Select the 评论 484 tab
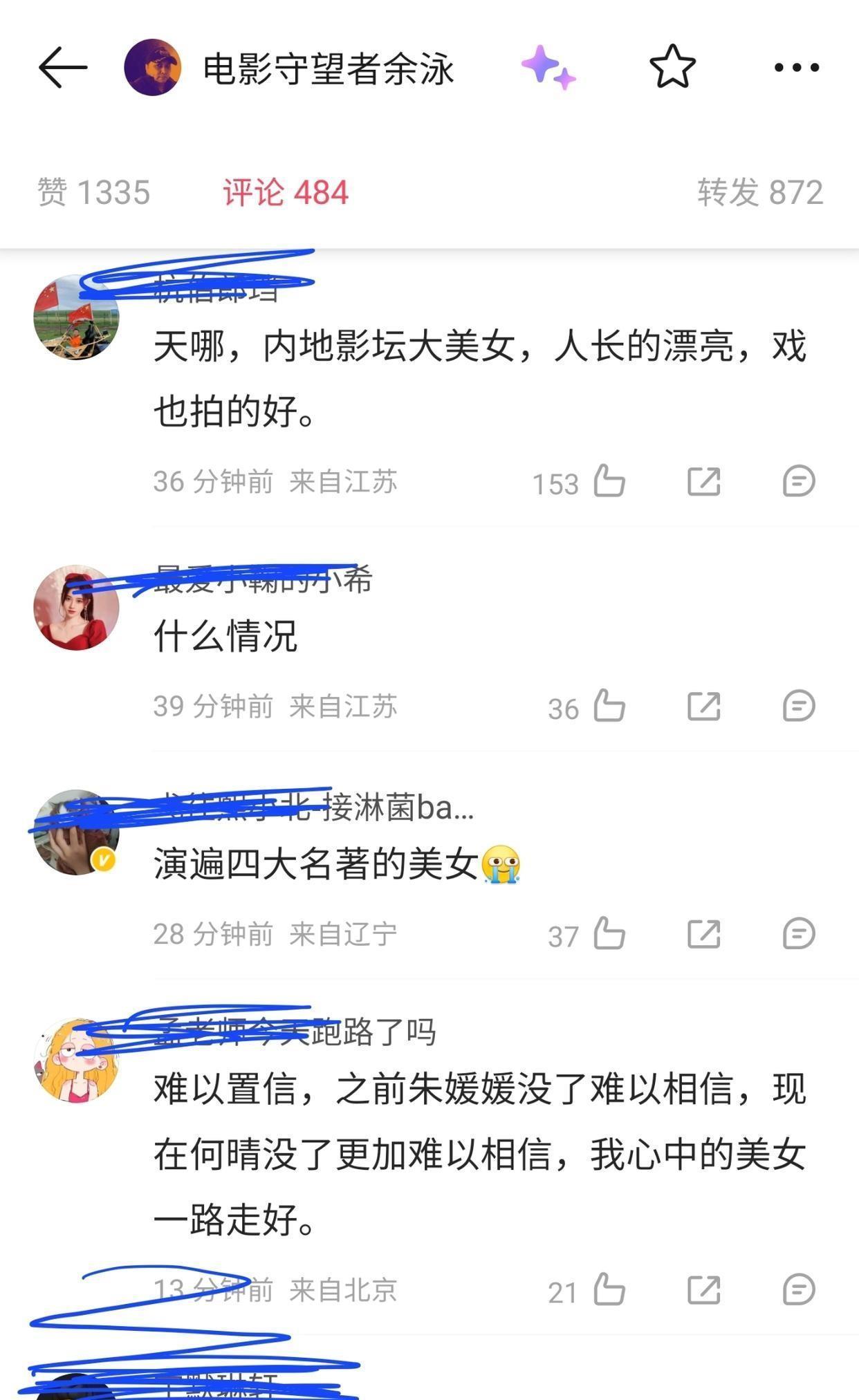 point(285,192)
